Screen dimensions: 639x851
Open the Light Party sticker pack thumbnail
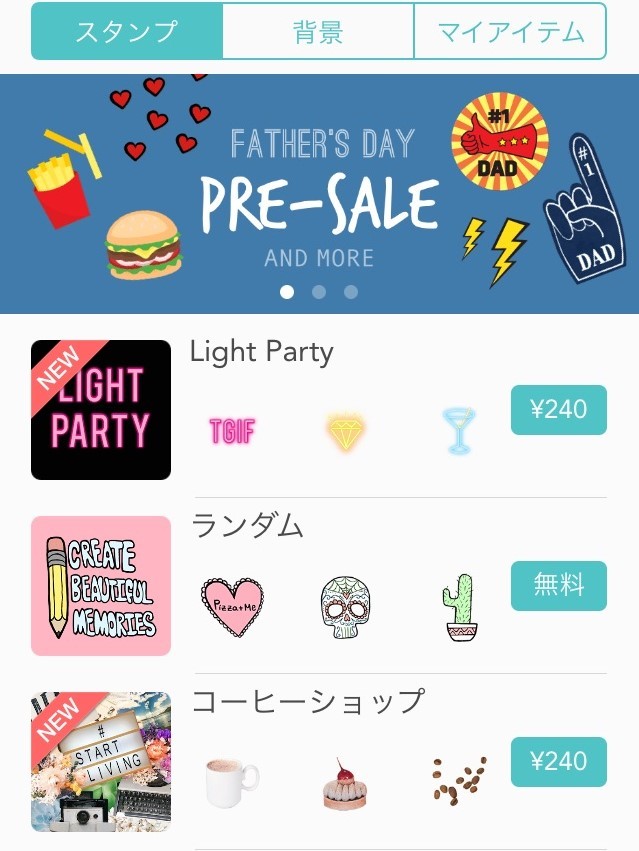[101, 410]
